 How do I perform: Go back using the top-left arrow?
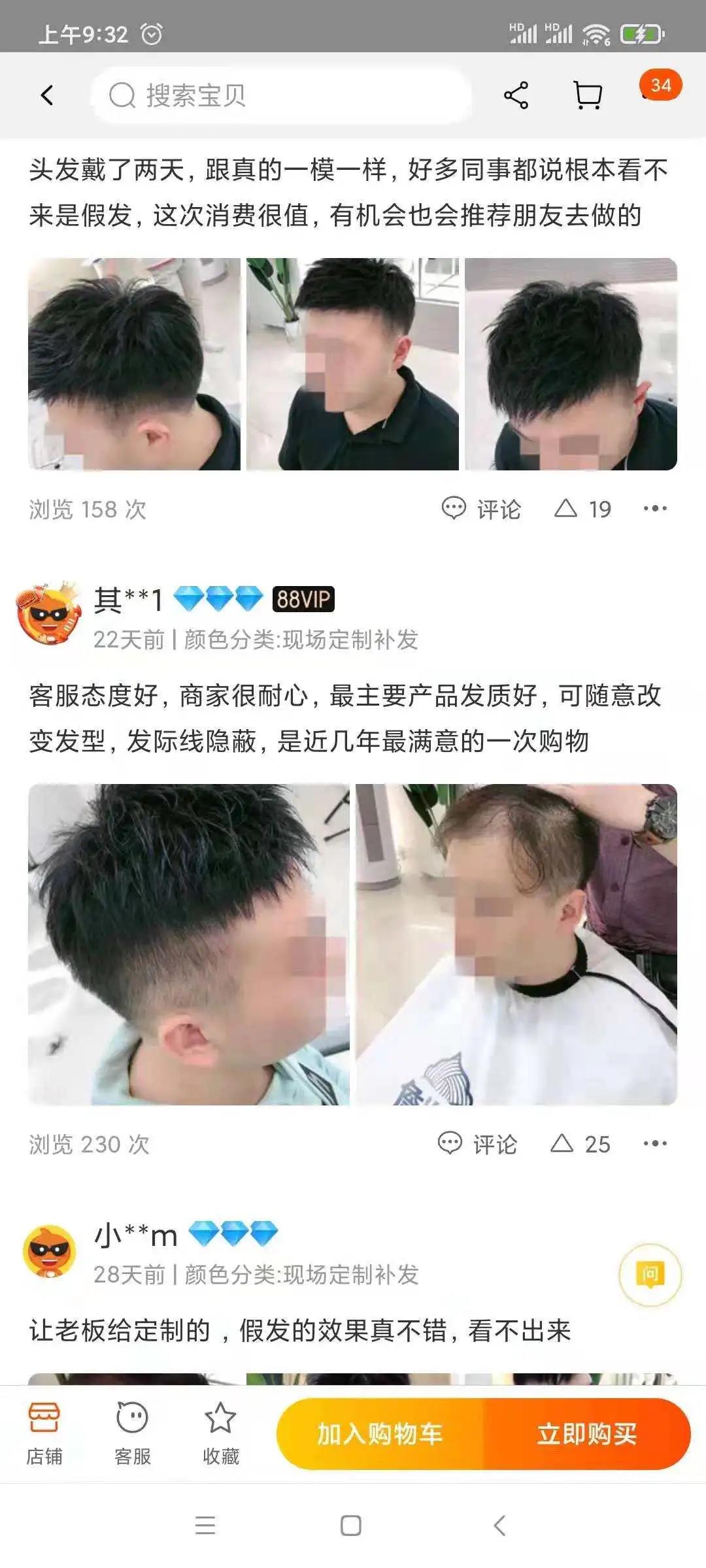(47, 95)
